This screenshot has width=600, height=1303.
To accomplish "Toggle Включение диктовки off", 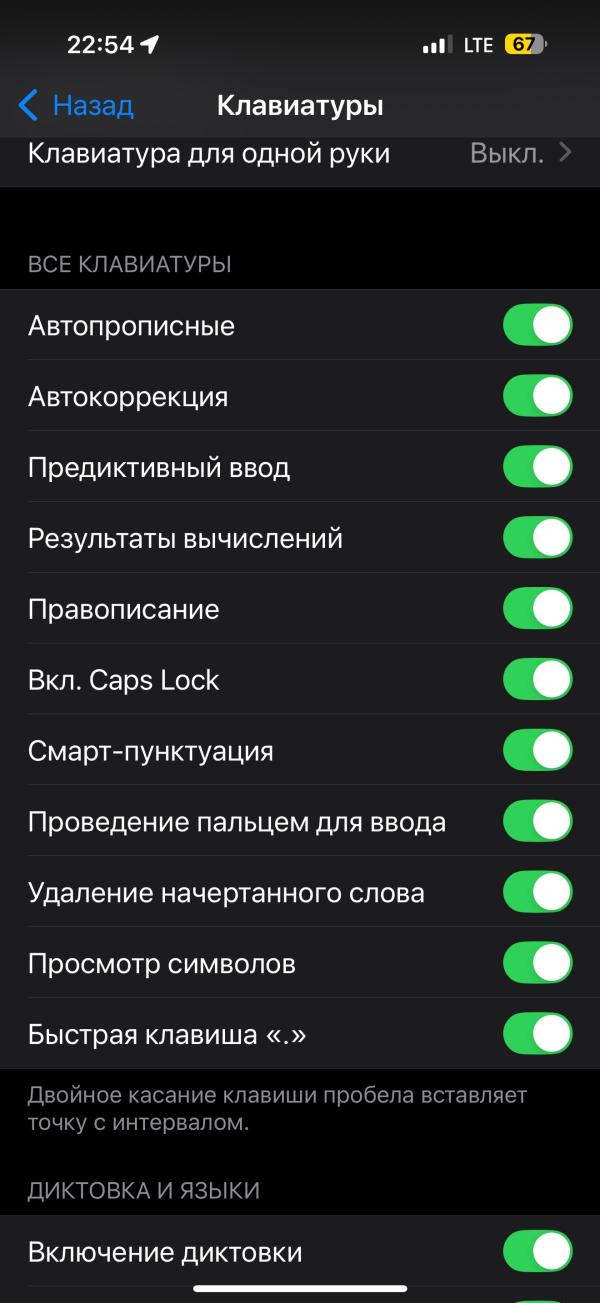I will pyautogui.click(x=538, y=1252).
